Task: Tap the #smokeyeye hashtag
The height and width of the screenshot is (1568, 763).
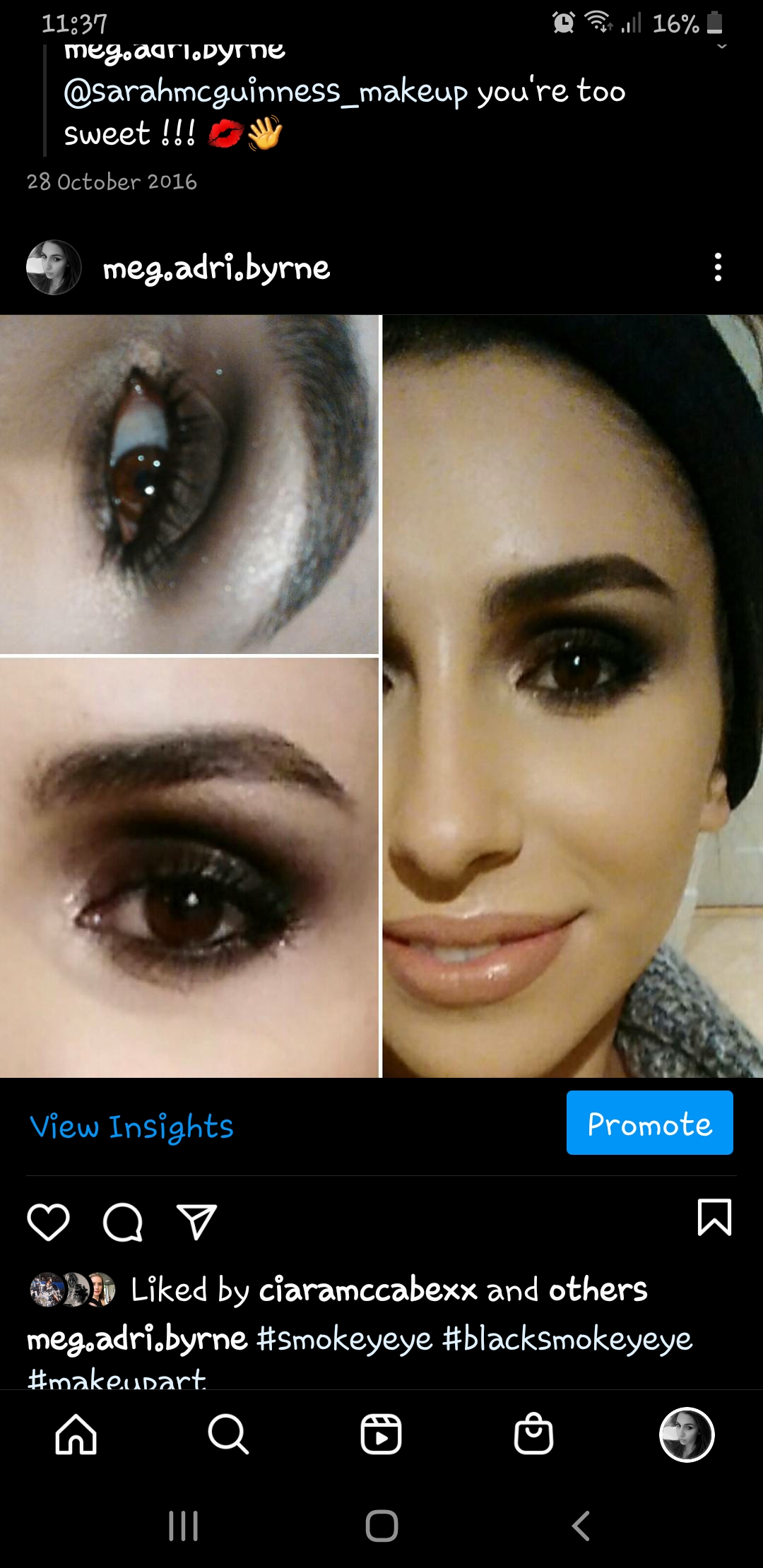Action: click(x=344, y=1338)
